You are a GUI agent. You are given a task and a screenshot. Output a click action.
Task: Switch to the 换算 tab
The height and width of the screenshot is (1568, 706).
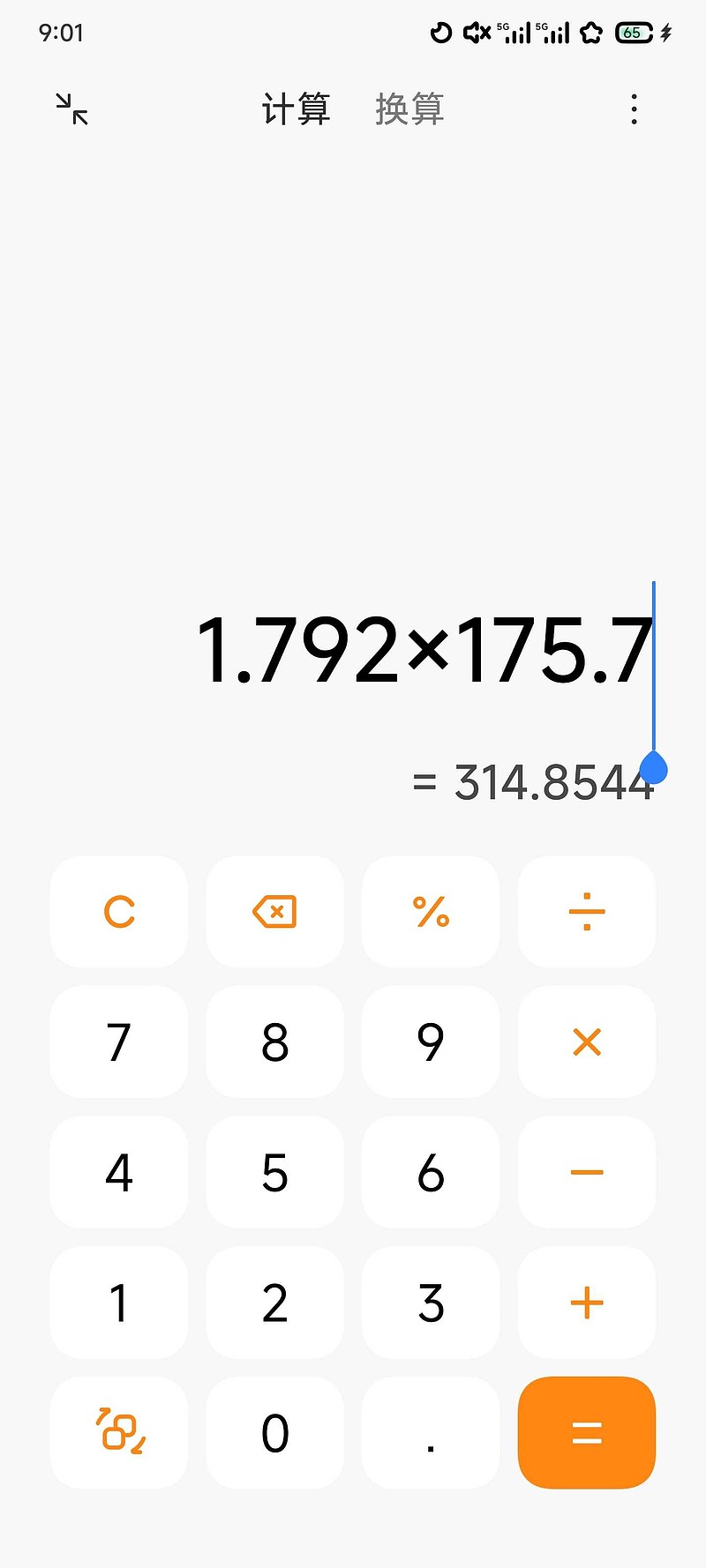click(409, 109)
